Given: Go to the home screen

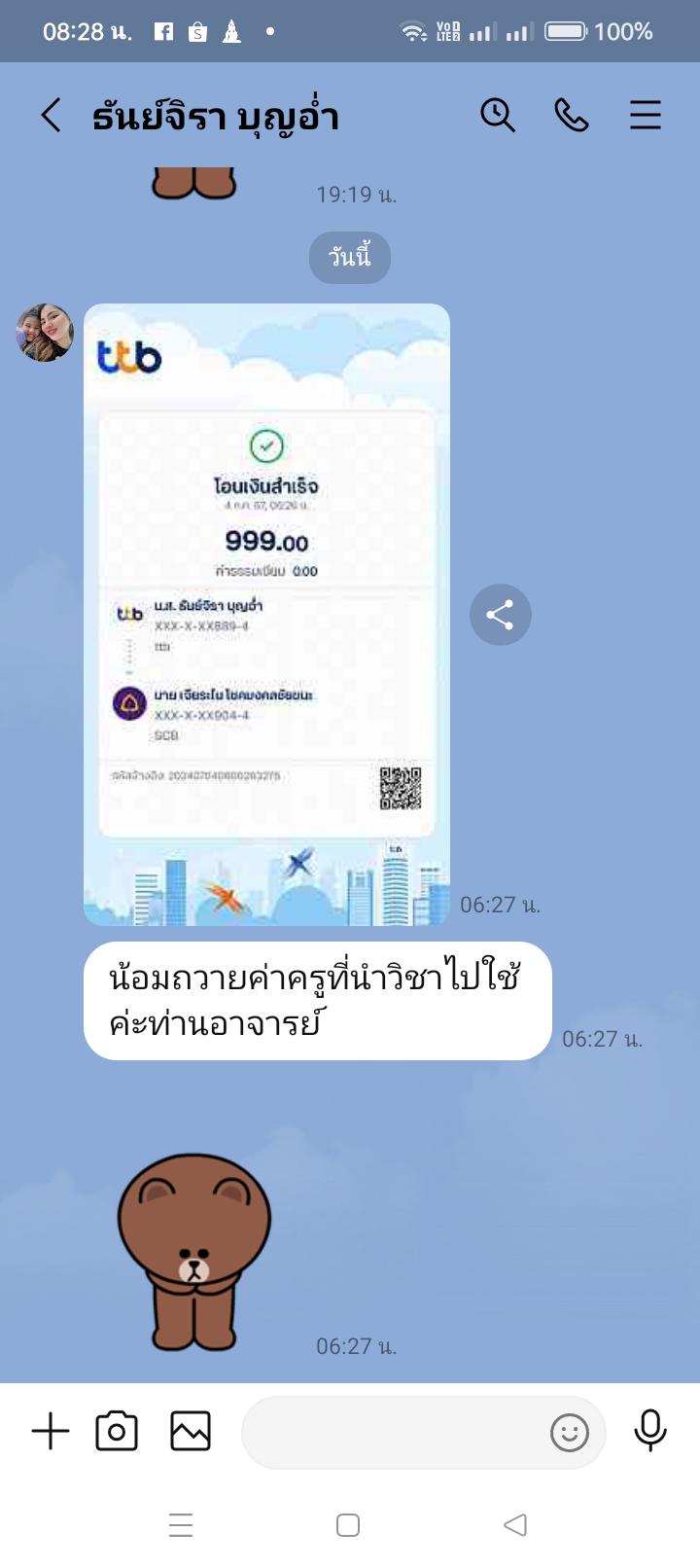Looking at the screenshot, I should coord(348,1524).
